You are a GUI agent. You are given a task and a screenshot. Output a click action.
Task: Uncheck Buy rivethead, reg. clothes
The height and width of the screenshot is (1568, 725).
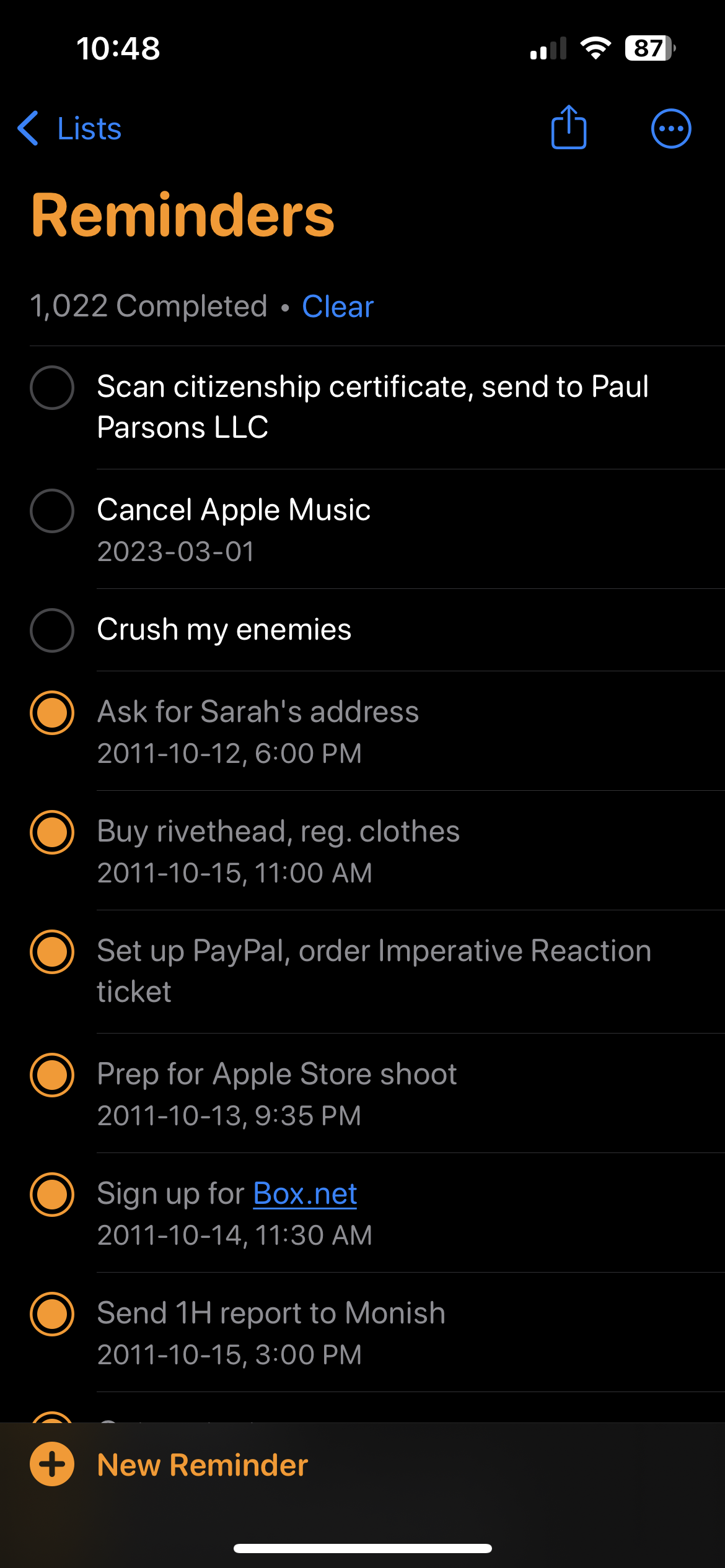click(52, 832)
